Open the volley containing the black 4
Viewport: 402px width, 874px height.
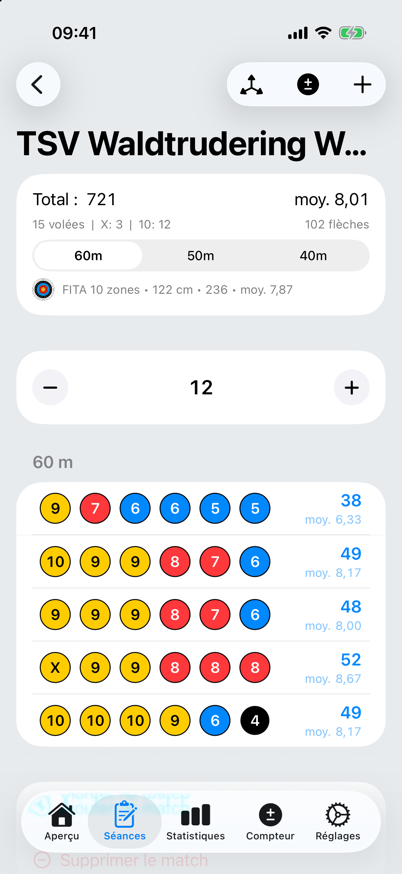click(201, 721)
